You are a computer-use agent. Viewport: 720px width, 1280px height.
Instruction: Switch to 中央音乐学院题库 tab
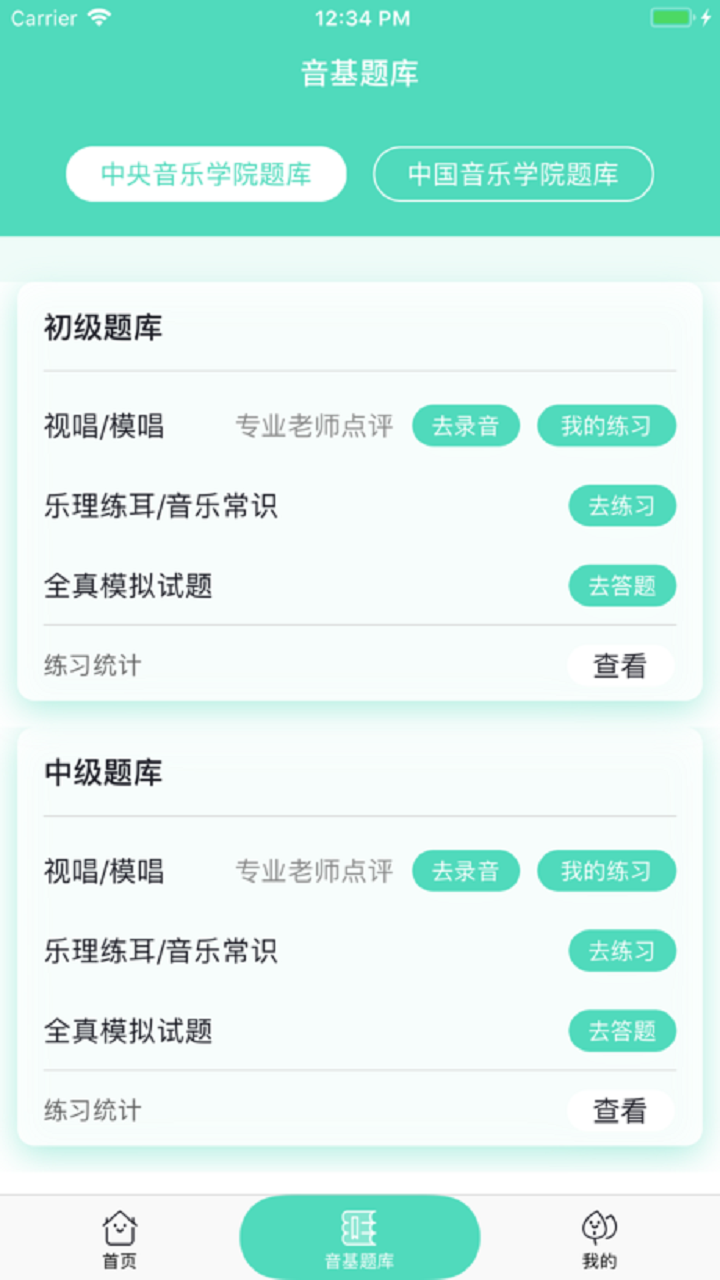pyautogui.click(x=205, y=173)
